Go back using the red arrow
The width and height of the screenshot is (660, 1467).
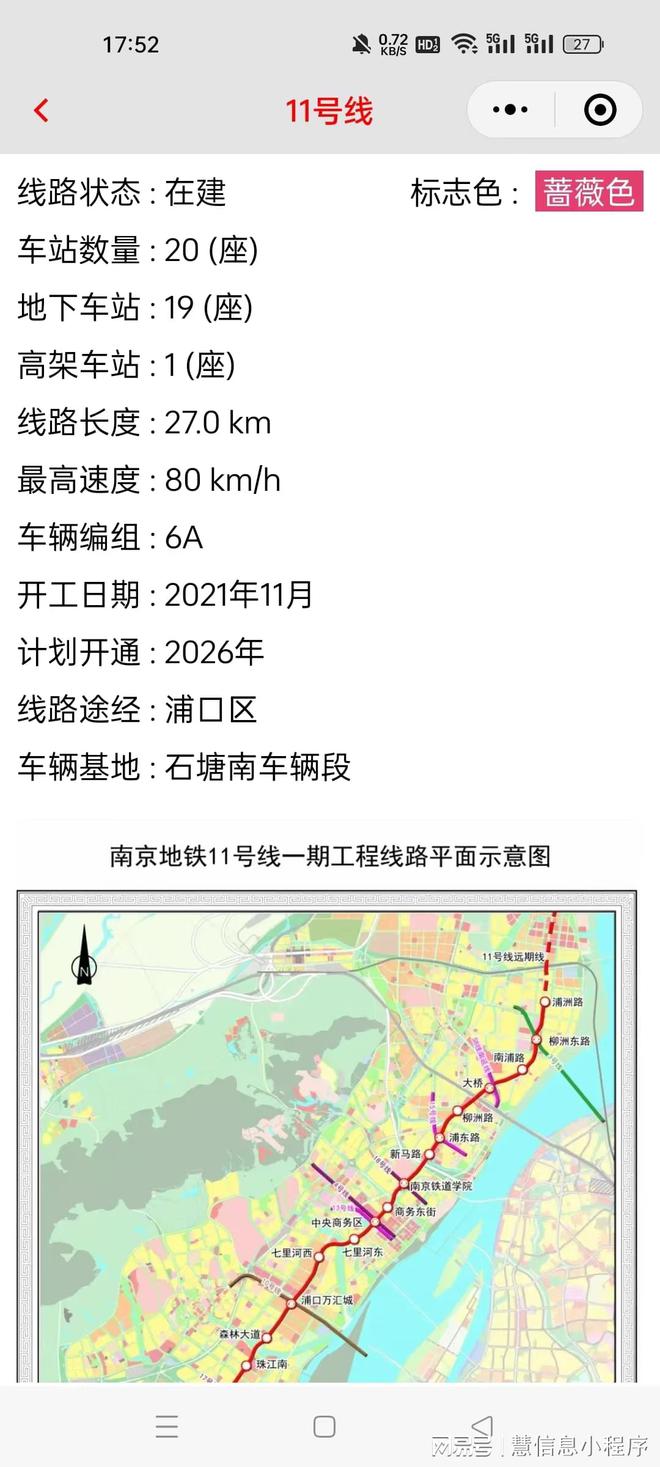pos(41,110)
